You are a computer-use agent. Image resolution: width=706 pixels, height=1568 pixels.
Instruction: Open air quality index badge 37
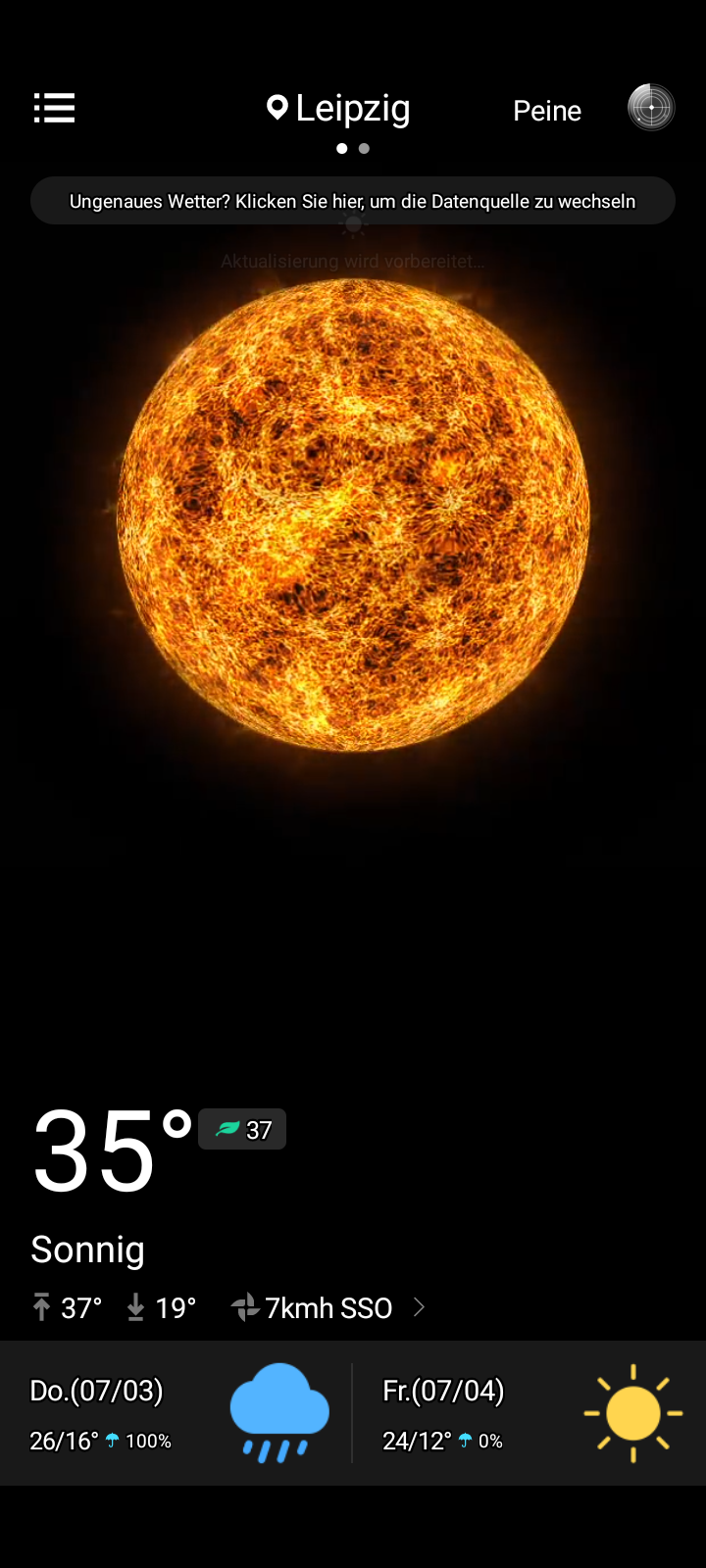(x=242, y=1129)
